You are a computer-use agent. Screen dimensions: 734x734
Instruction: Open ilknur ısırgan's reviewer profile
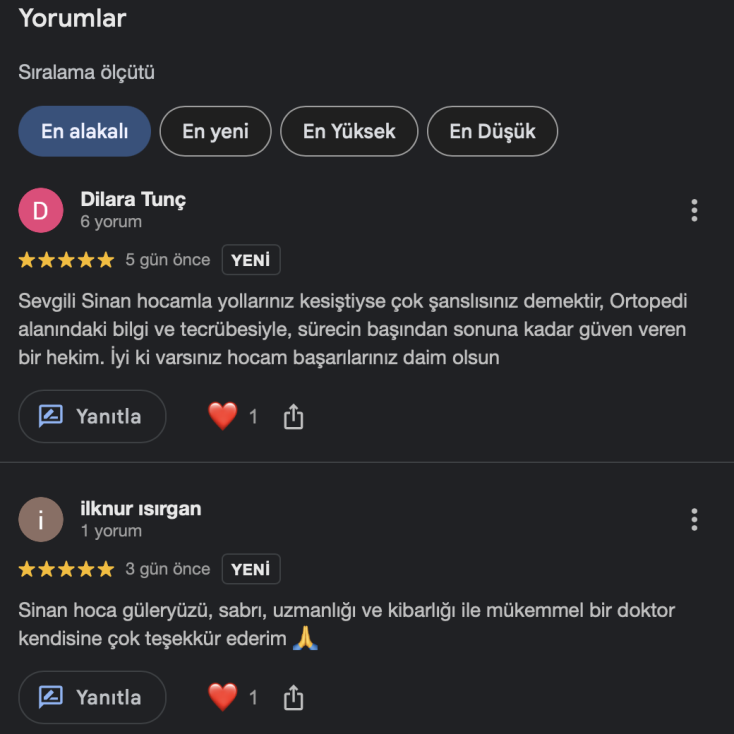pyautogui.click(x=140, y=508)
